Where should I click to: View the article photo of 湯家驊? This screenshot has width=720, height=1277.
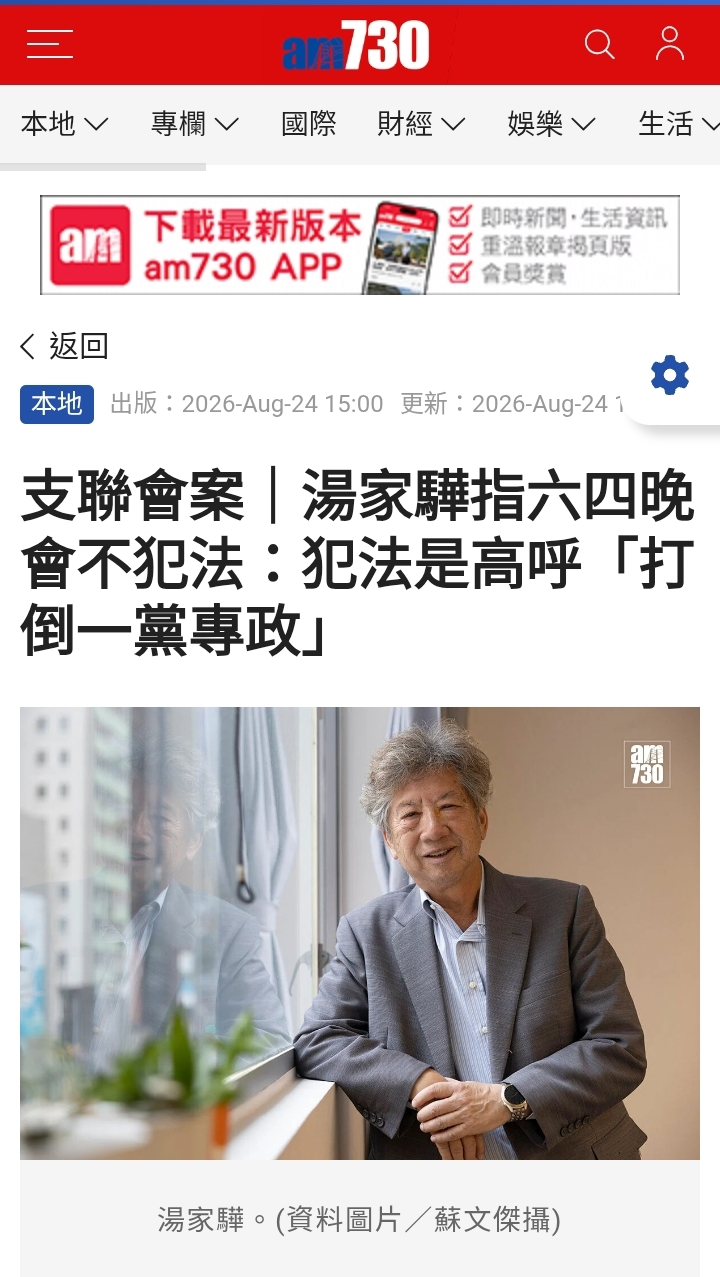(360, 933)
